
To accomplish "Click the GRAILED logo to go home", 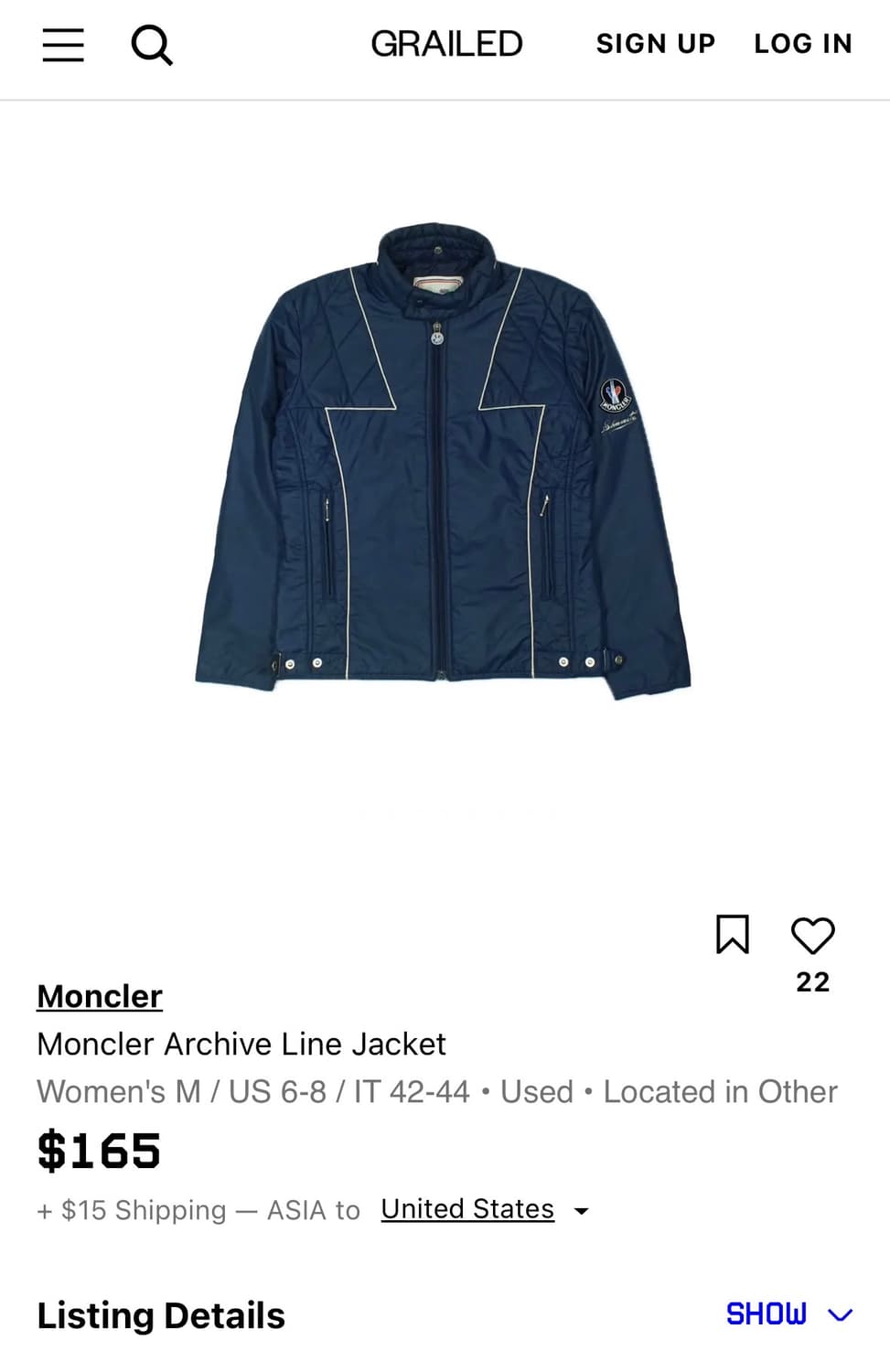I will pyautogui.click(x=445, y=43).
